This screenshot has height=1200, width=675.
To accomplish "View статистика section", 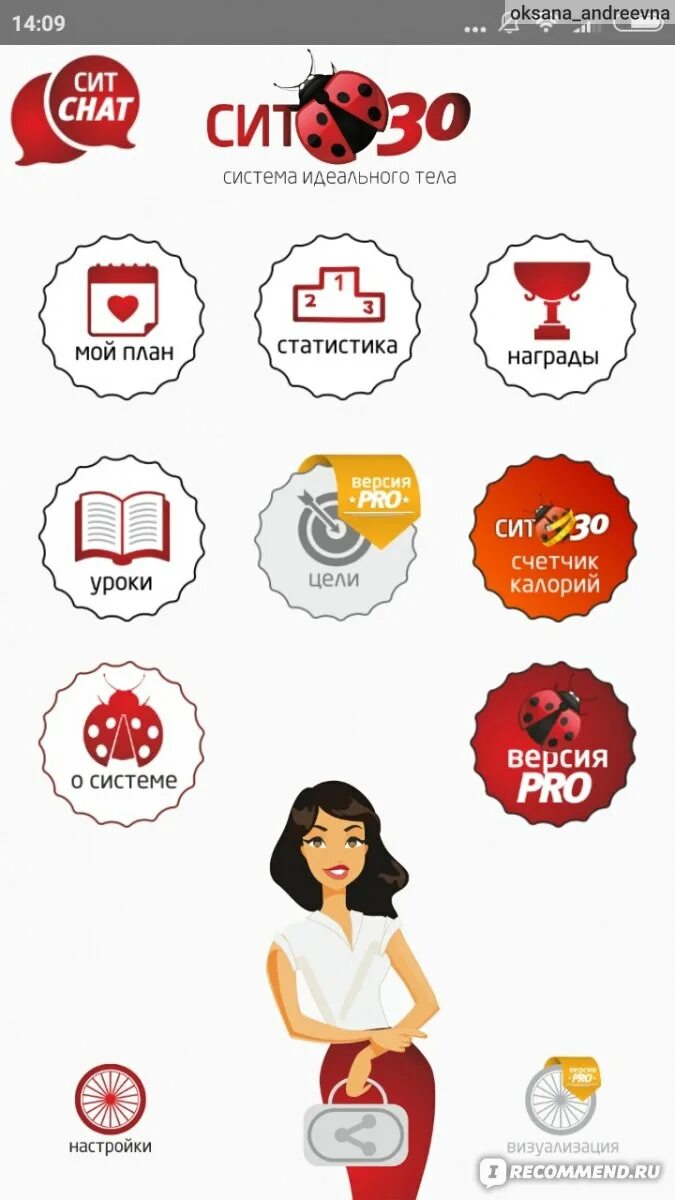I will tap(337, 316).
